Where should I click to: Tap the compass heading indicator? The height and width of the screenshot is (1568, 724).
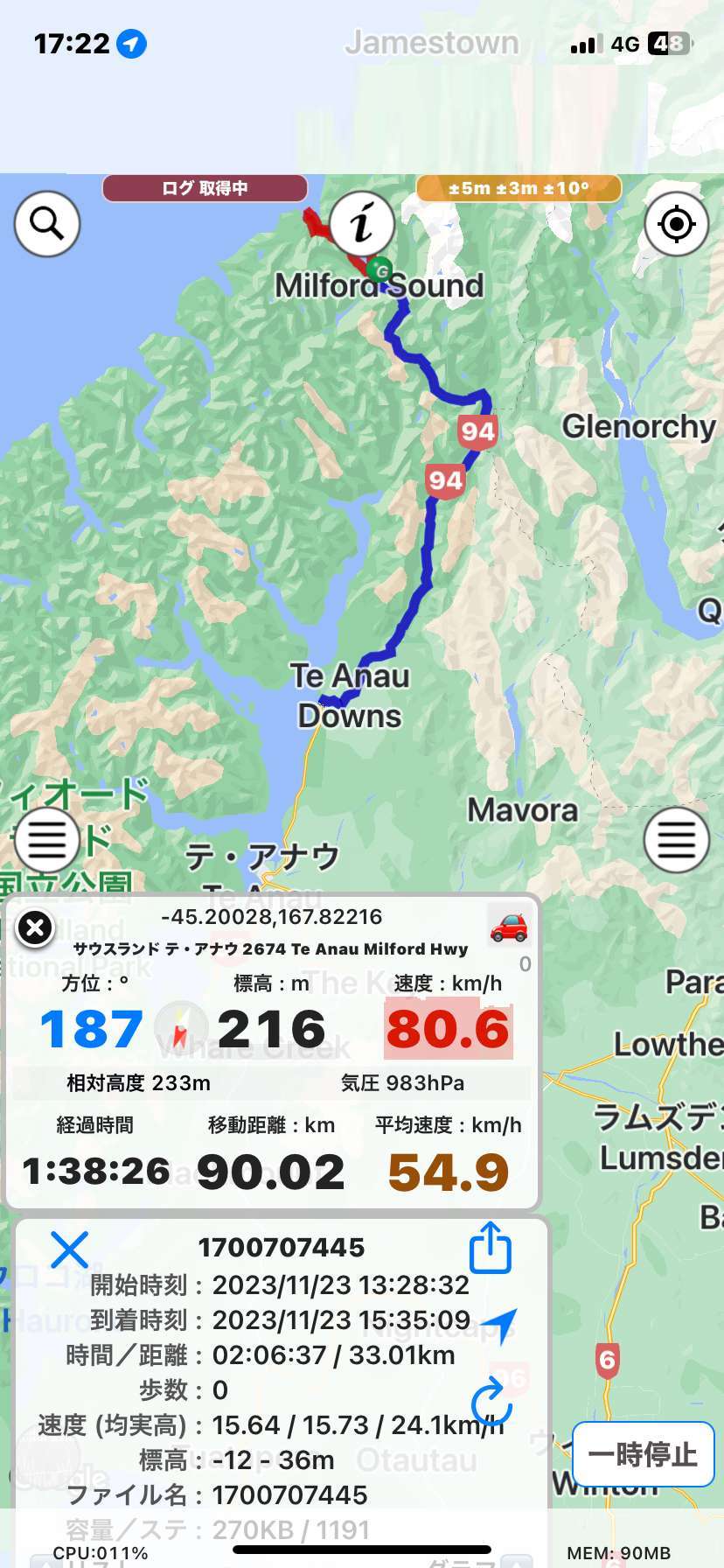(181, 1027)
